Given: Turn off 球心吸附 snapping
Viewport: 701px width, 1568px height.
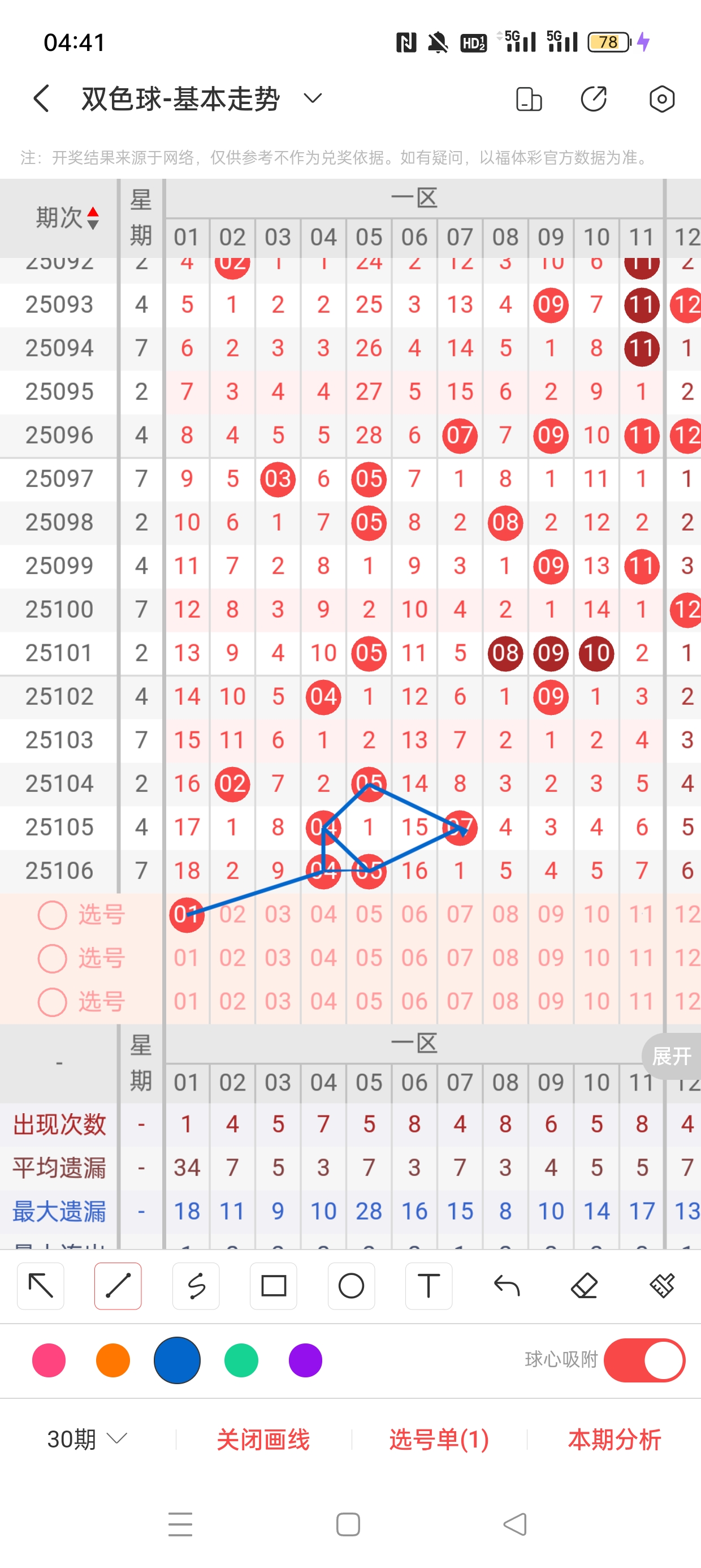Looking at the screenshot, I should pyautogui.click(x=644, y=1360).
